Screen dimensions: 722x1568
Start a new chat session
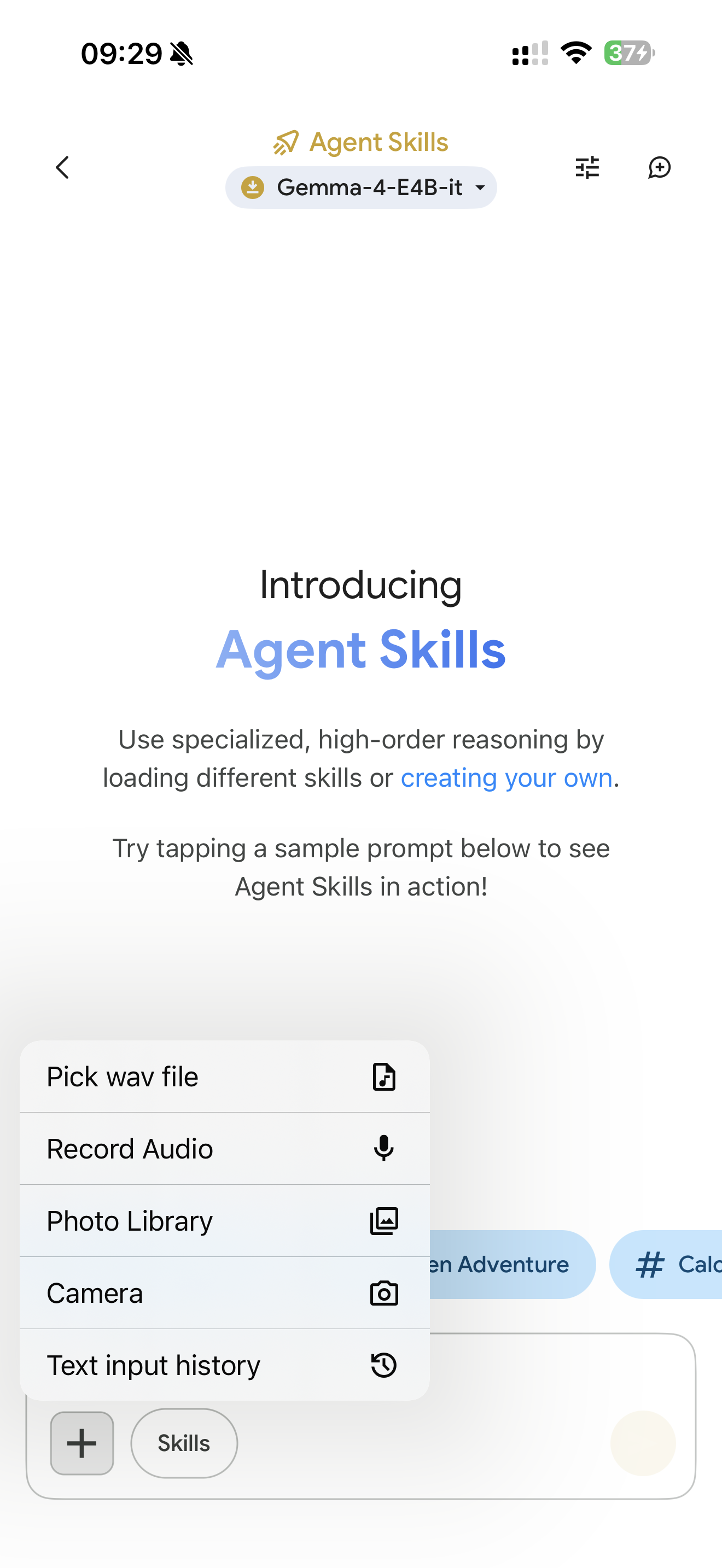coord(659,167)
